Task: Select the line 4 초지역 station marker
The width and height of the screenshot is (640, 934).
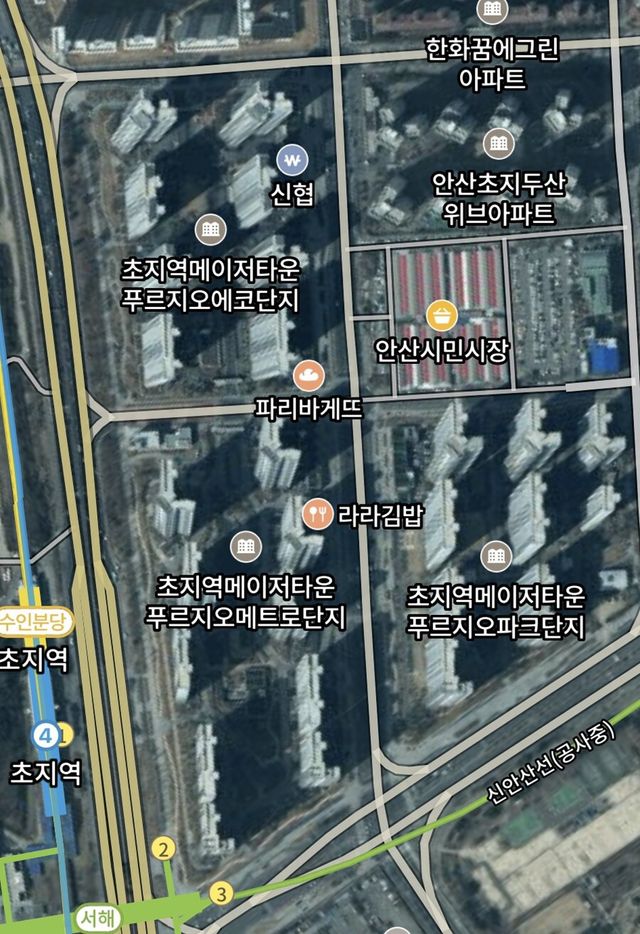Action: pos(45,736)
